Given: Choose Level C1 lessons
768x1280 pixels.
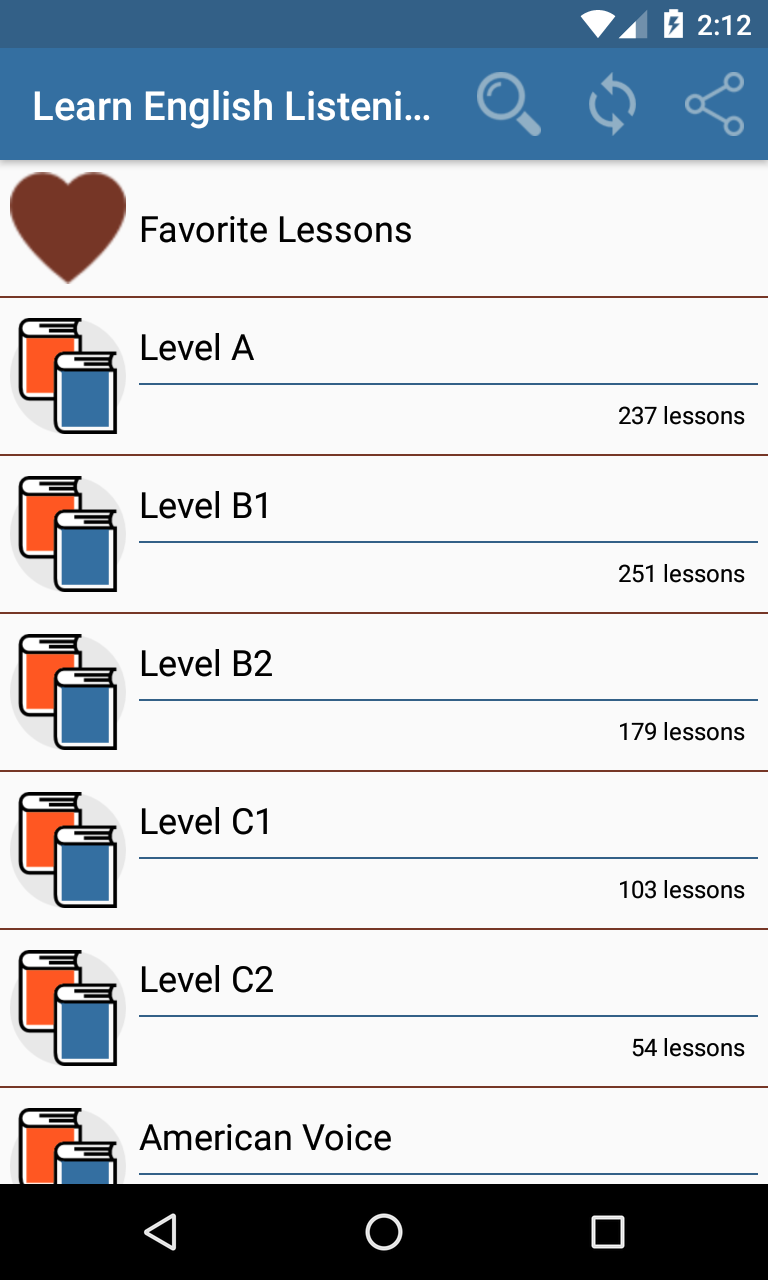Looking at the screenshot, I should pos(384,850).
